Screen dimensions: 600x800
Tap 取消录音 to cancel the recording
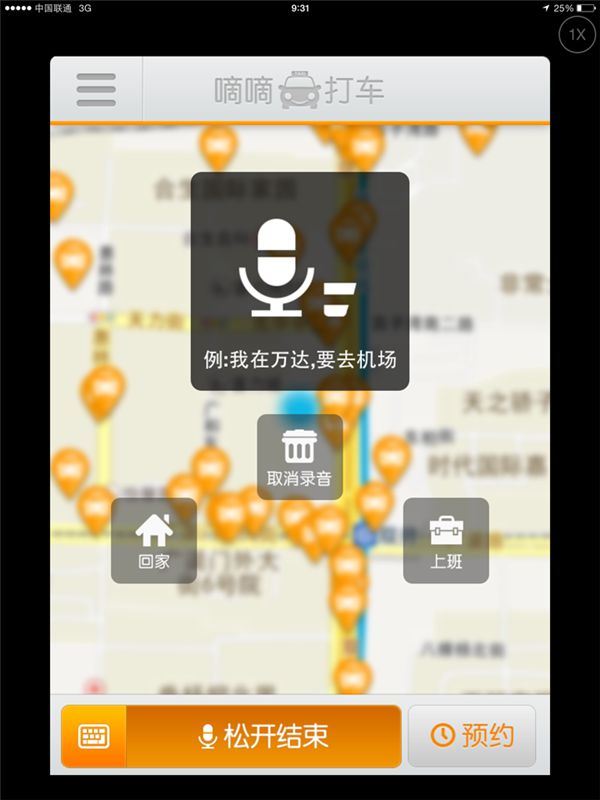pos(299,457)
